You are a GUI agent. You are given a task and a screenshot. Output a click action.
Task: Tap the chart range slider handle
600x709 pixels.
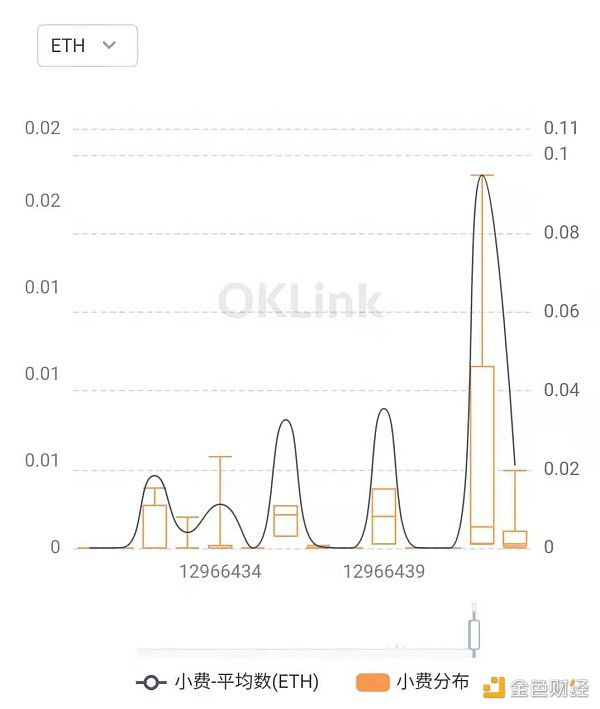coord(474,634)
